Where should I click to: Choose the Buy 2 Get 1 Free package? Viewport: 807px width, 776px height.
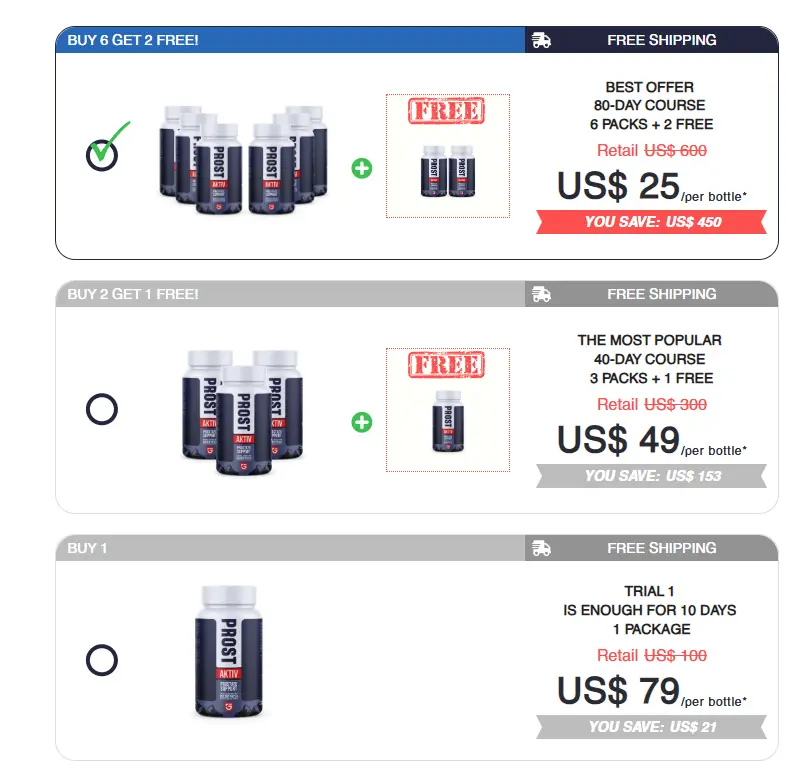point(102,409)
